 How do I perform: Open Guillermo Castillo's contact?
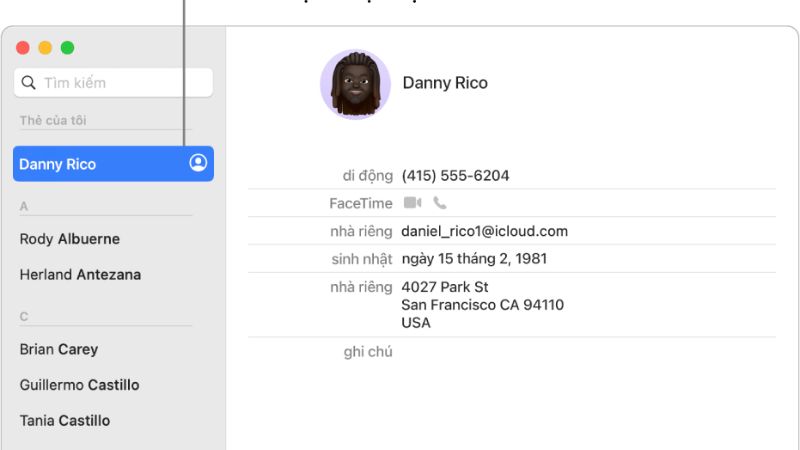pyautogui.click(x=80, y=385)
